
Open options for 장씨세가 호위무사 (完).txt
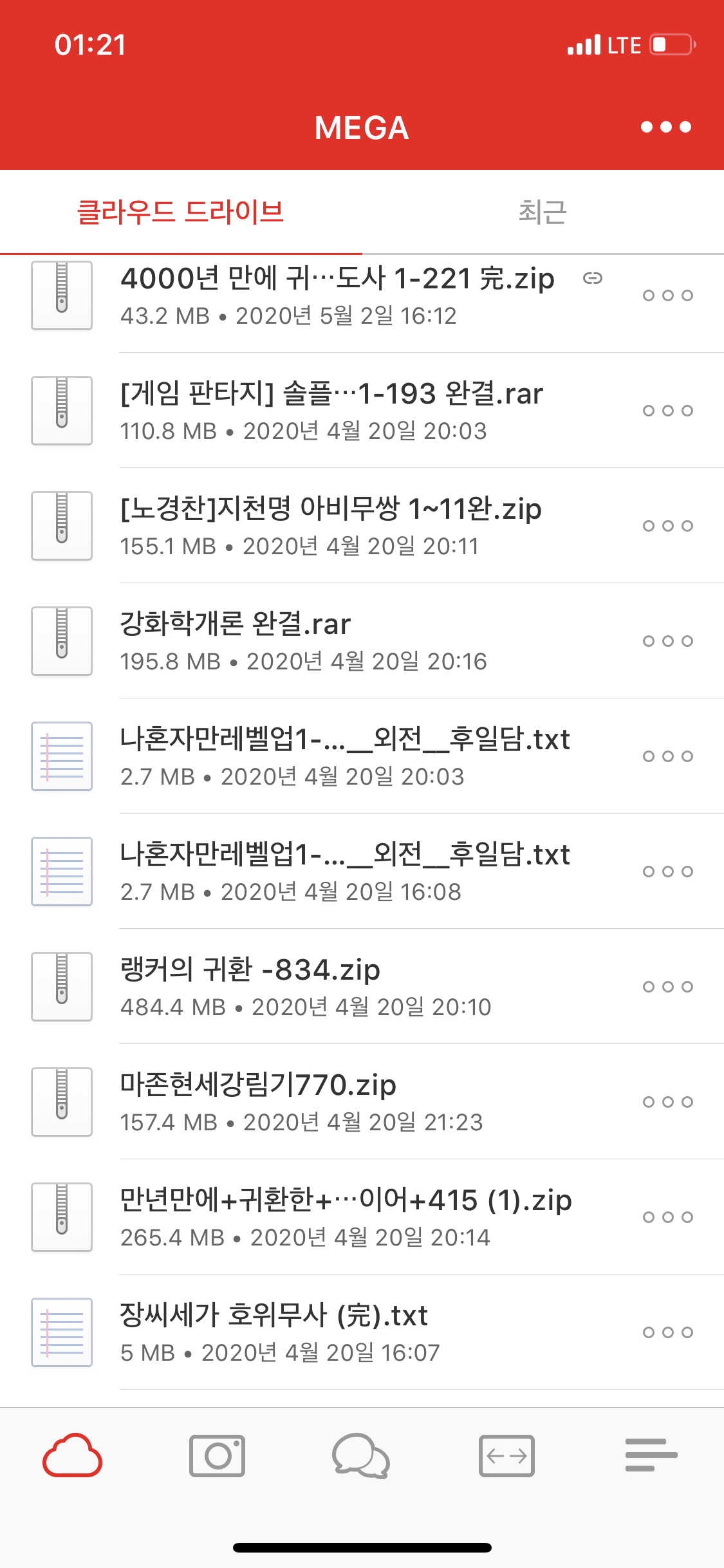point(668,1332)
